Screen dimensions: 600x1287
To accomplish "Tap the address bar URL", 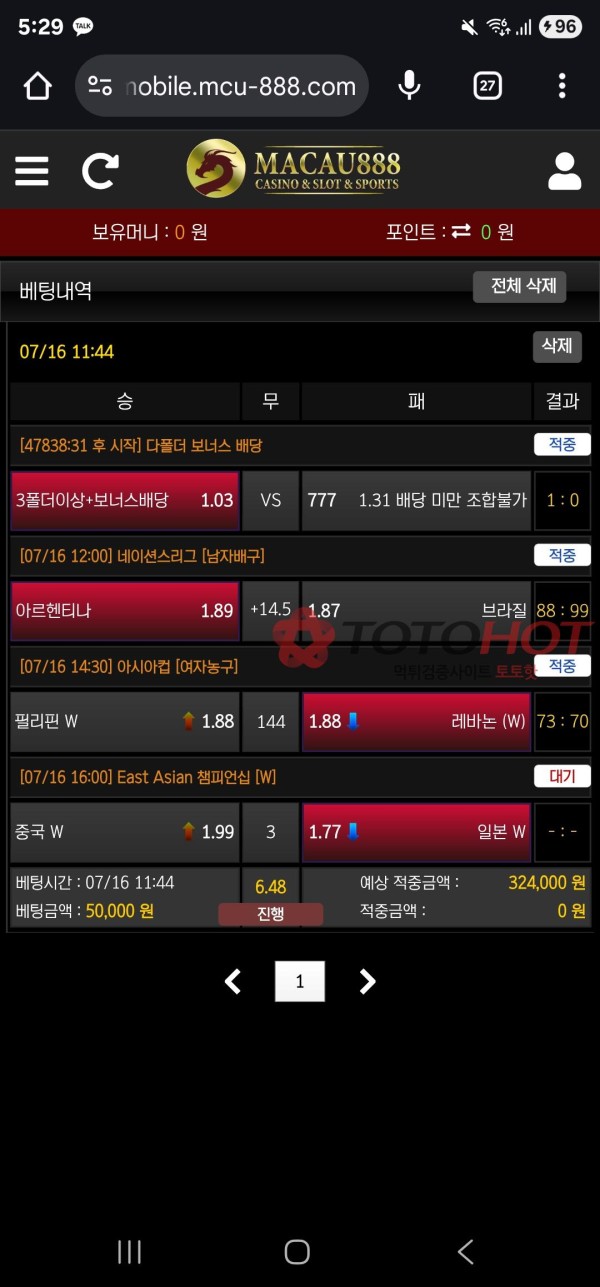I will pos(238,86).
